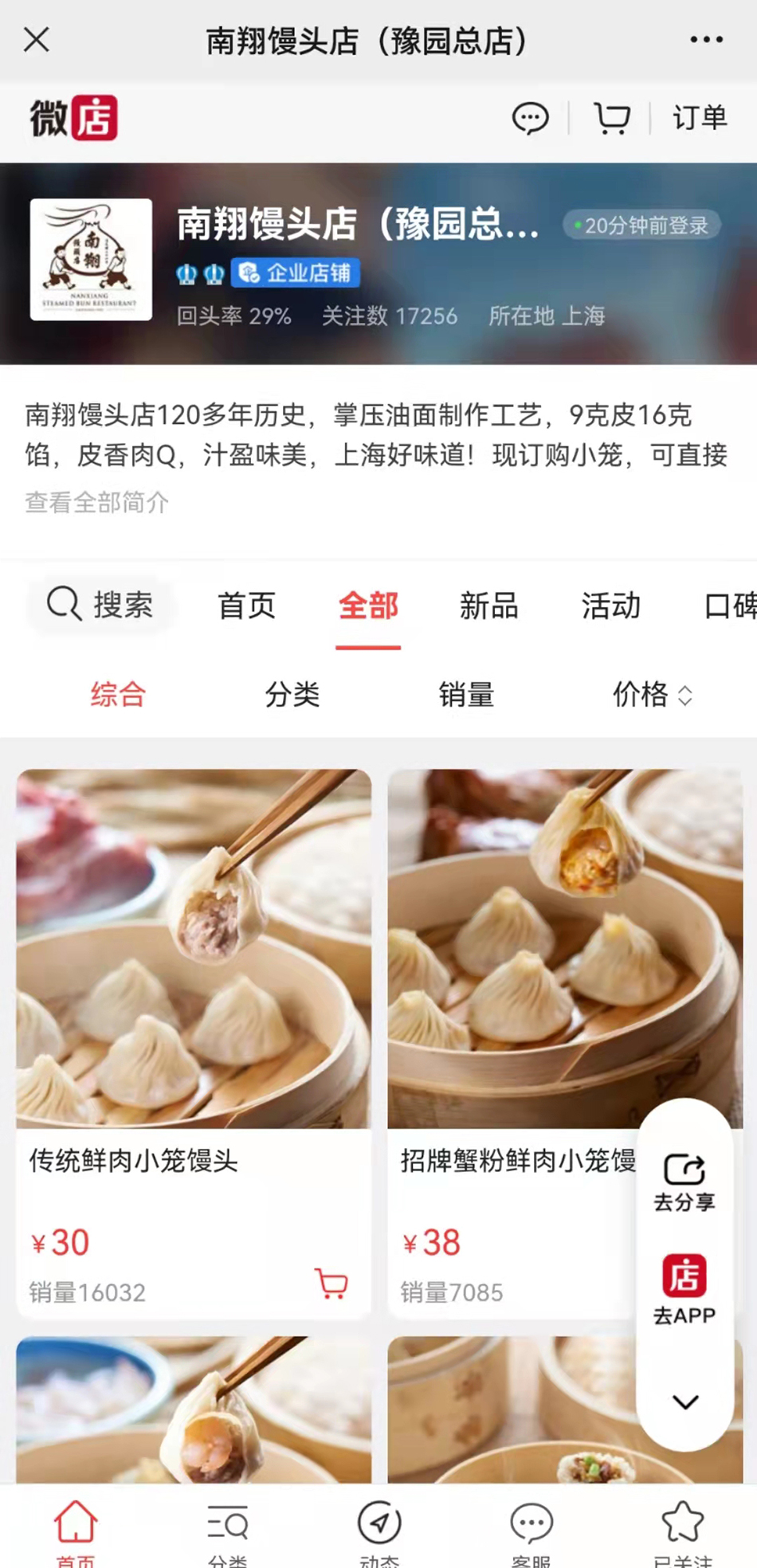
Task: Go to 订单 orders
Action: (700, 118)
